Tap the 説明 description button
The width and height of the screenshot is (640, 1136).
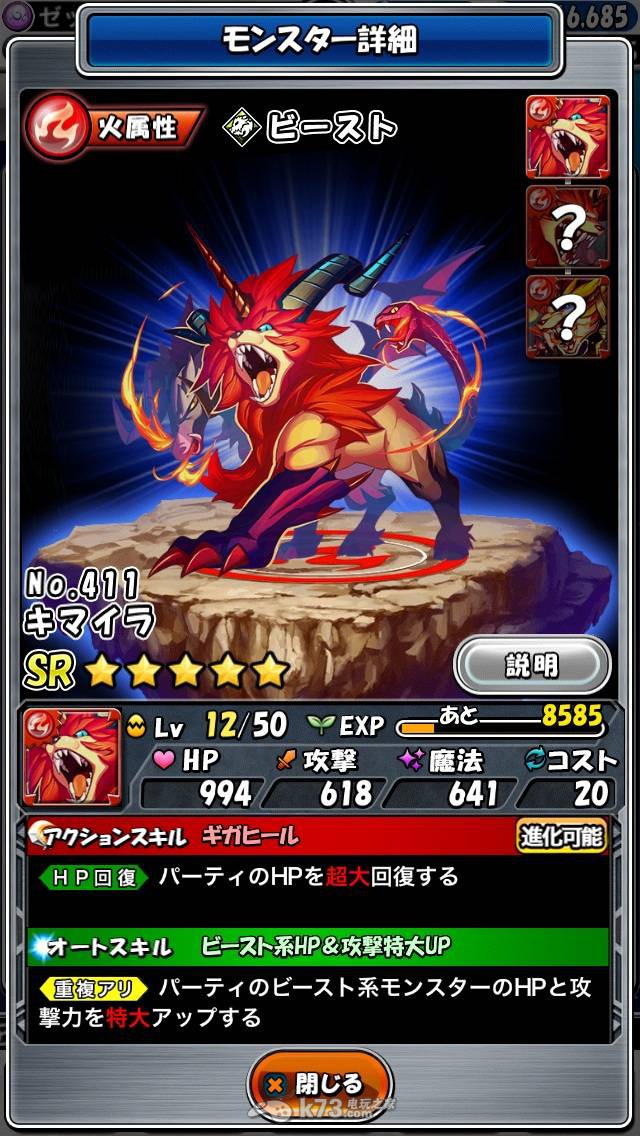[532, 666]
